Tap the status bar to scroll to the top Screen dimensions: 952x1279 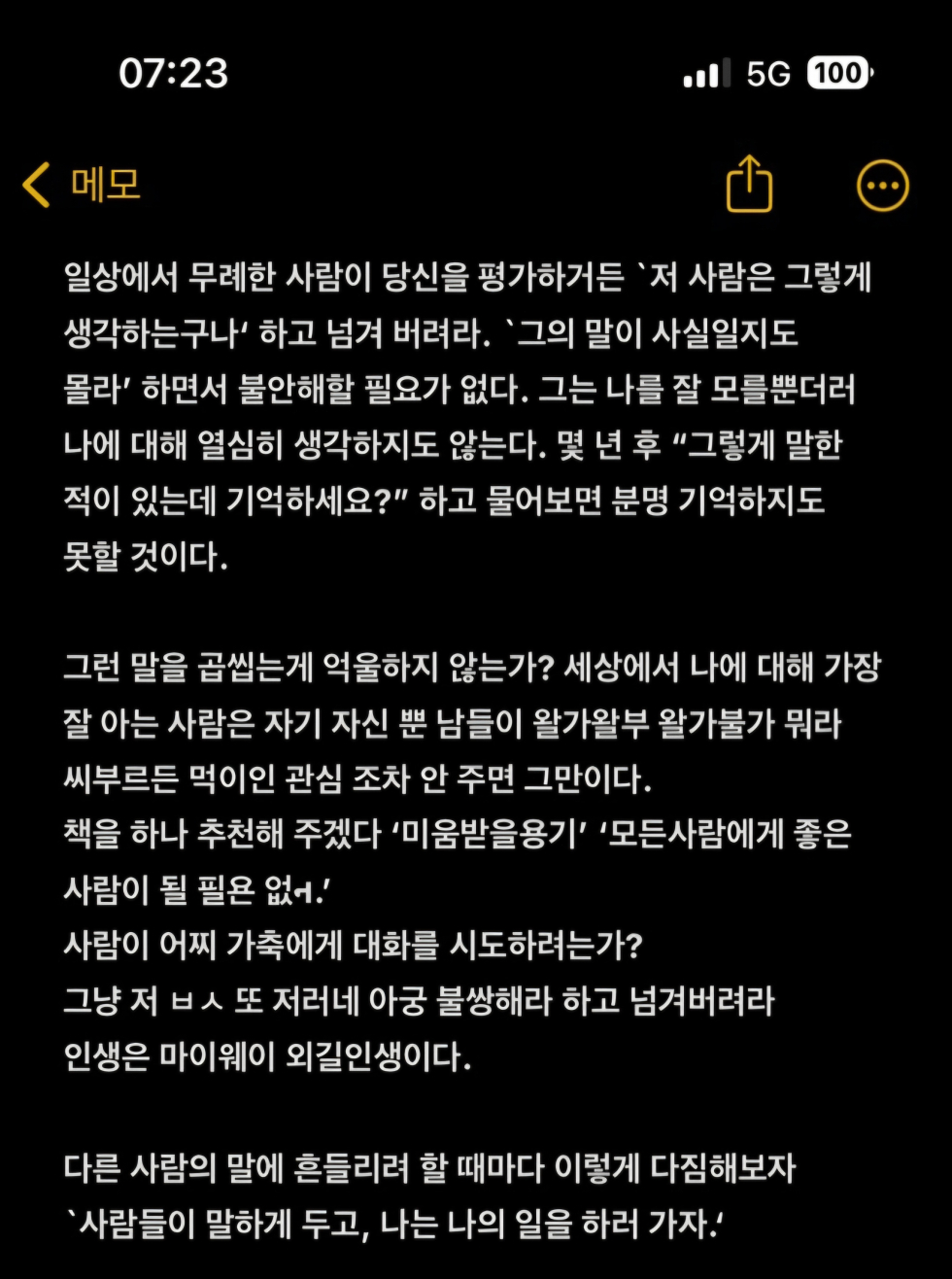476,74
